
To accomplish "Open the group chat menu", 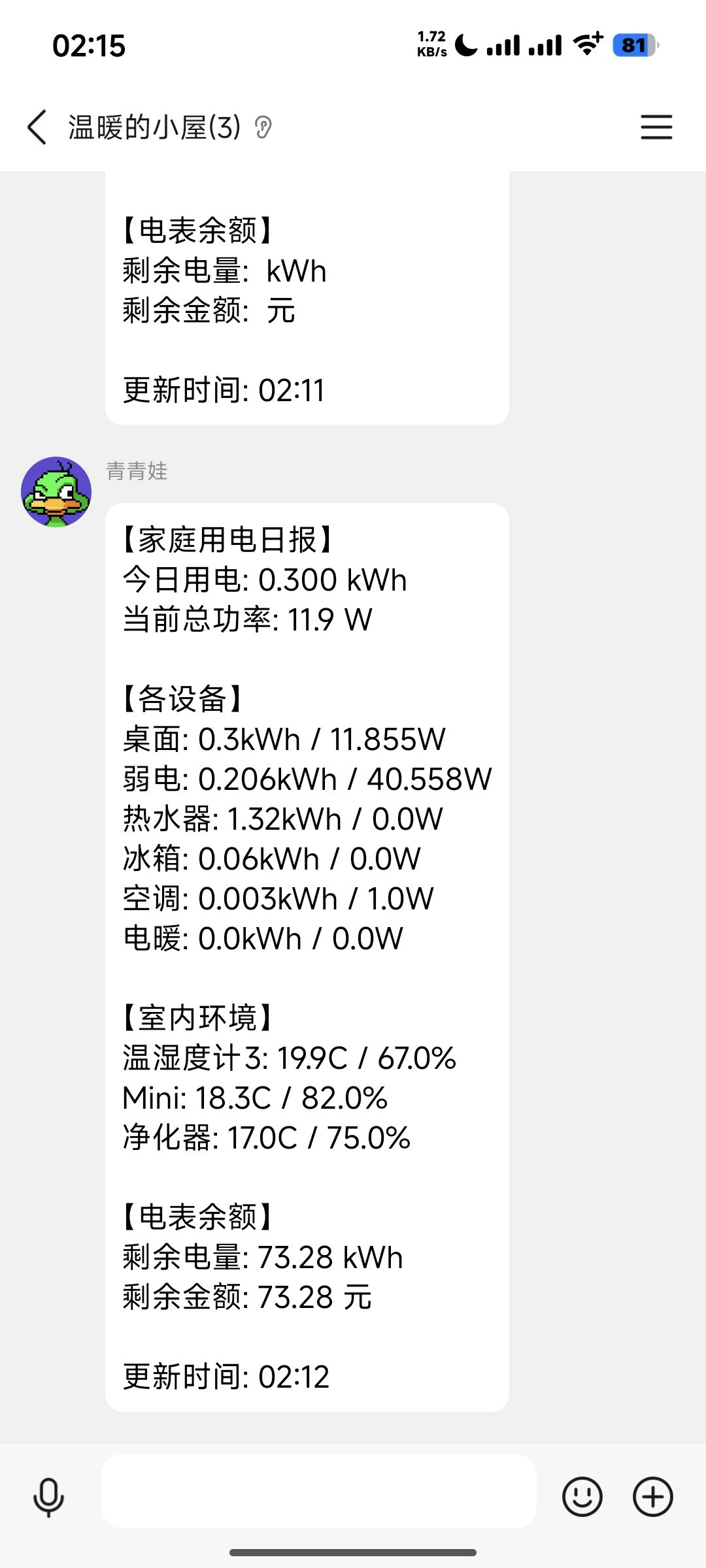I will 656,127.
